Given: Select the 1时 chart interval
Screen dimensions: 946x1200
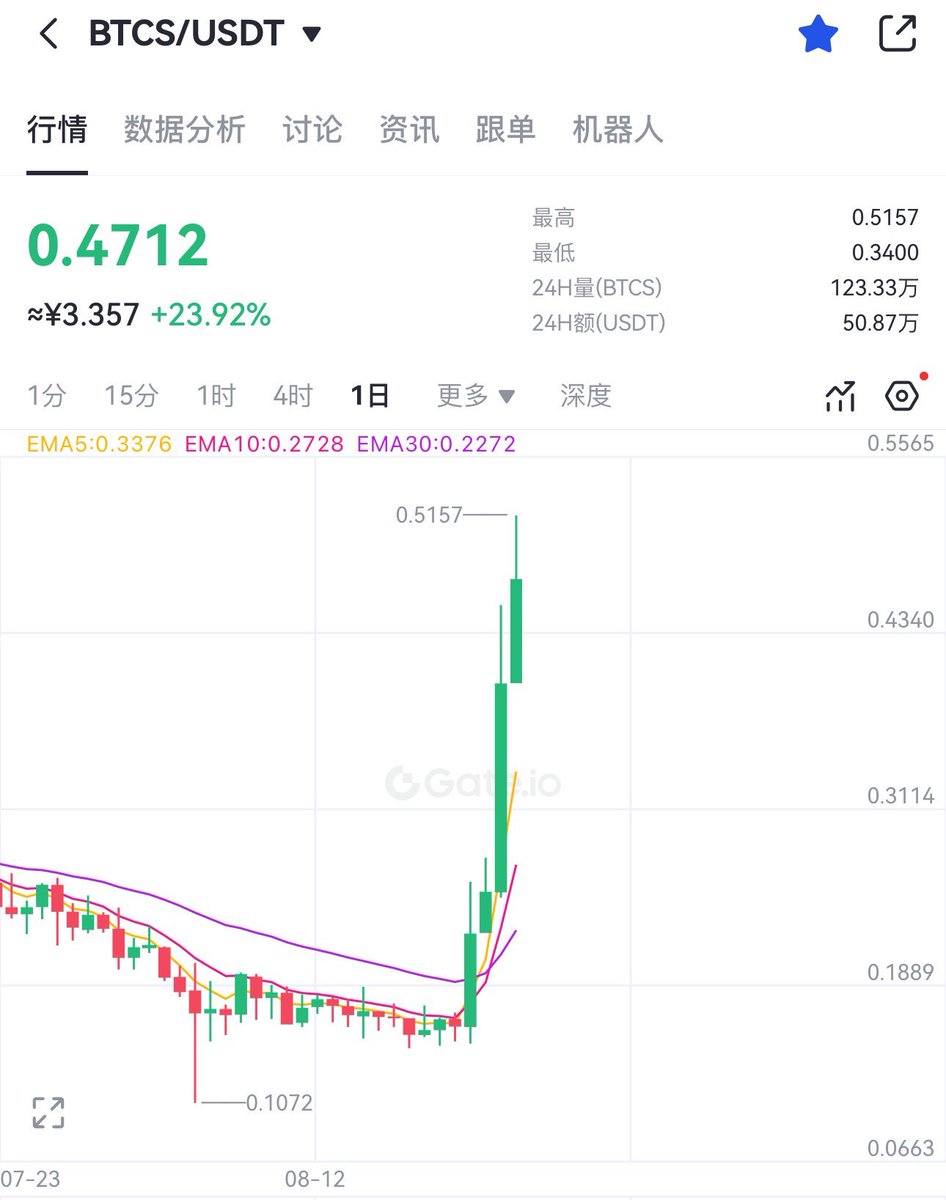Looking at the screenshot, I should point(215,396).
